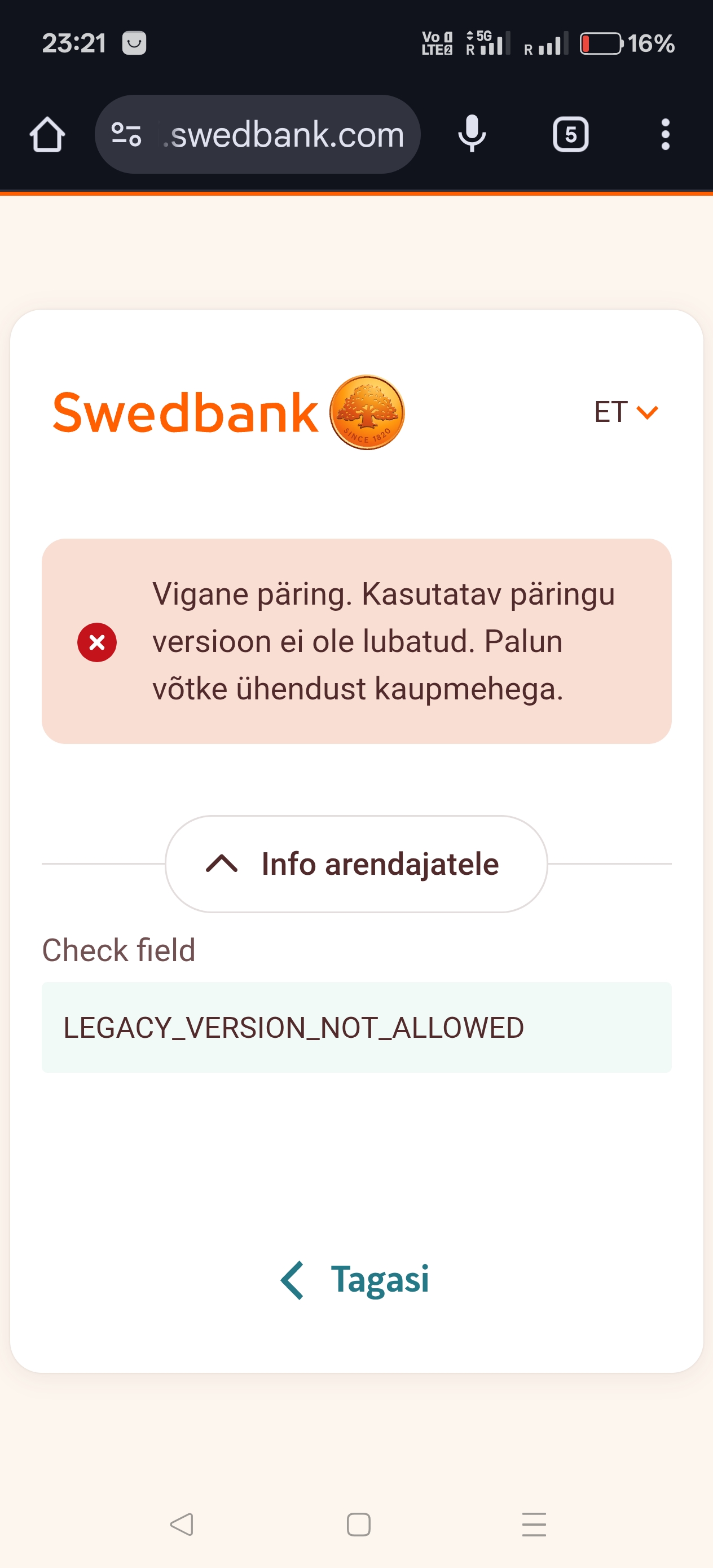Open the ET language dropdown
This screenshot has height=1568, width=713.
pyautogui.click(x=626, y=412)
